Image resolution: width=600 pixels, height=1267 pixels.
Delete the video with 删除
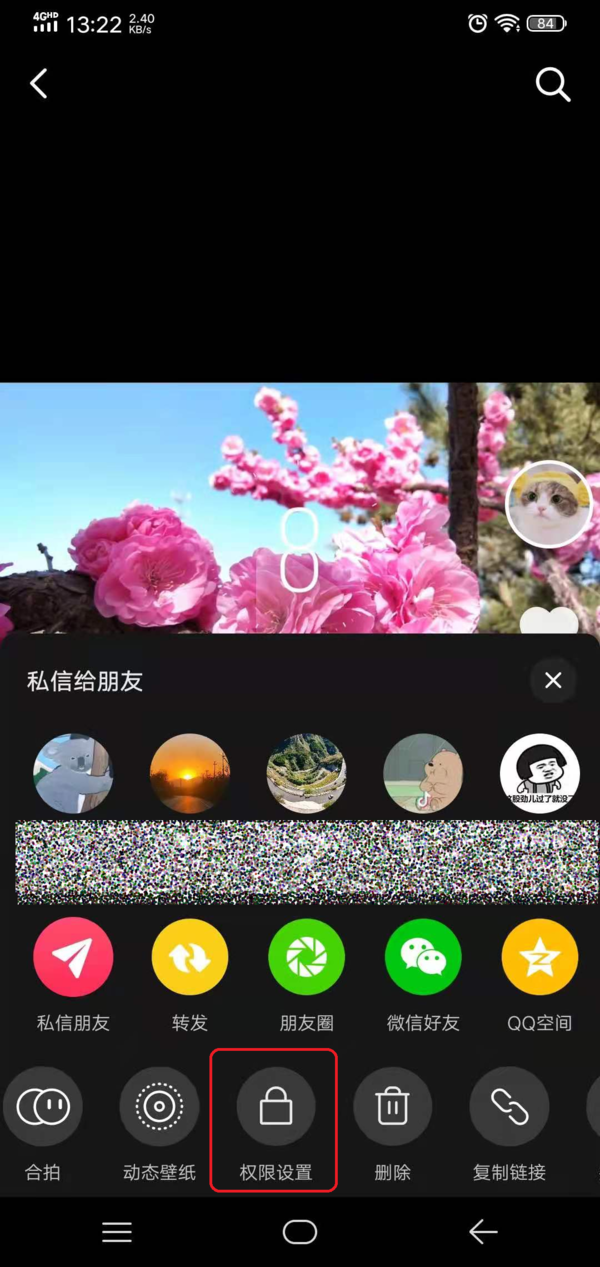(392, 1106)
